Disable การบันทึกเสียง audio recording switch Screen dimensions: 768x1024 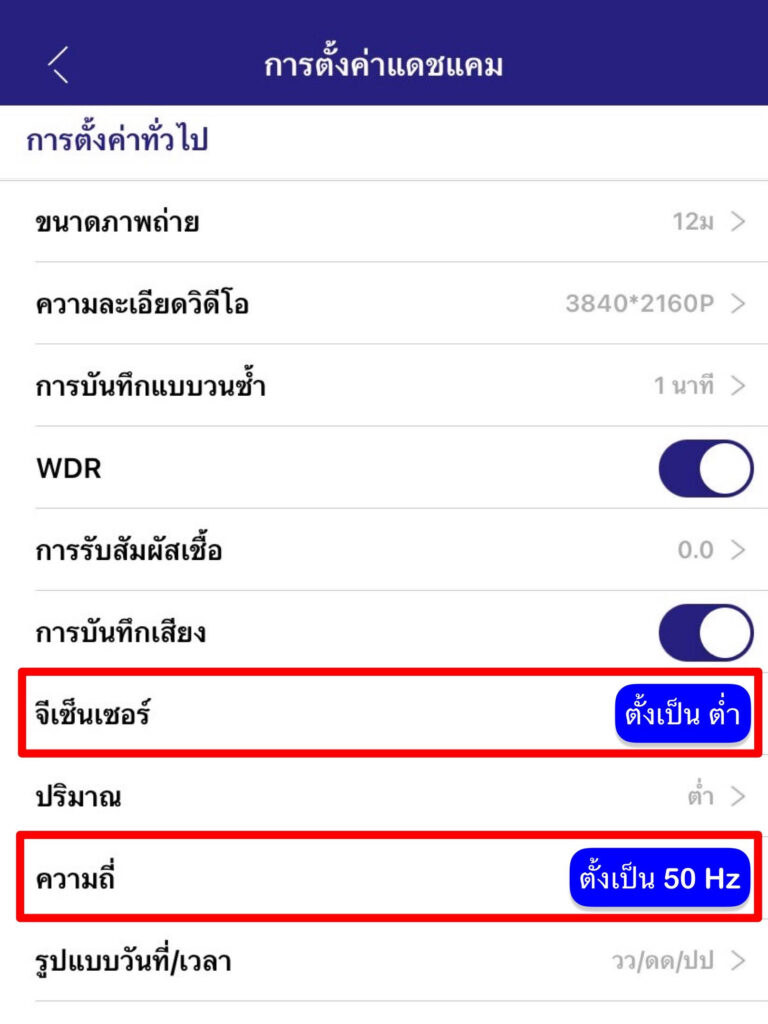coord(705,632)
